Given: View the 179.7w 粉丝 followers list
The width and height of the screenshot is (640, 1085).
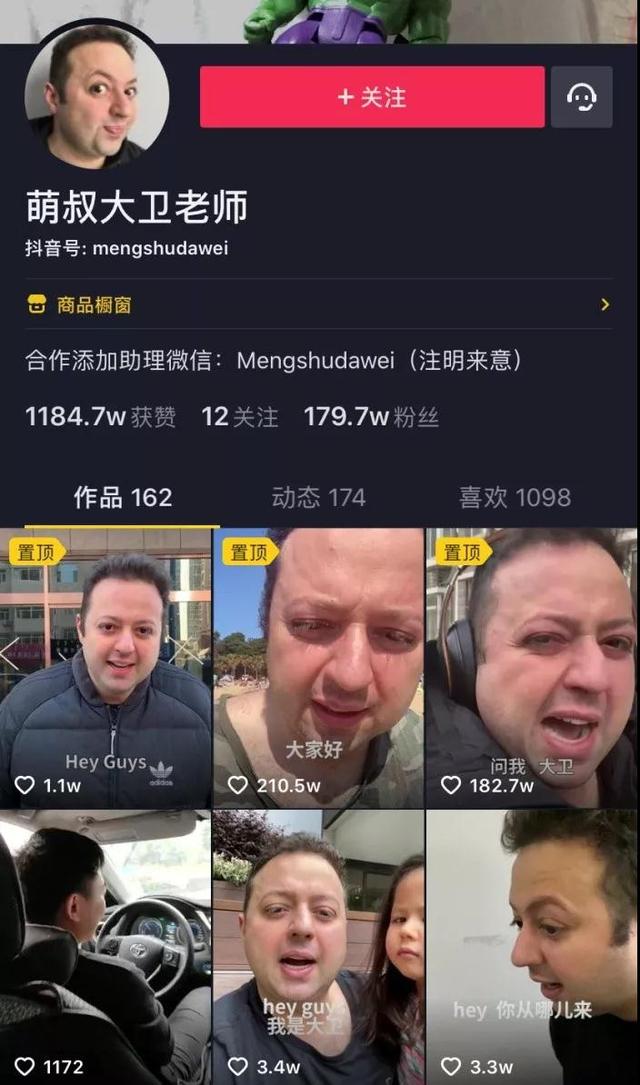Looking at the screenshot, I should point(371,417).
